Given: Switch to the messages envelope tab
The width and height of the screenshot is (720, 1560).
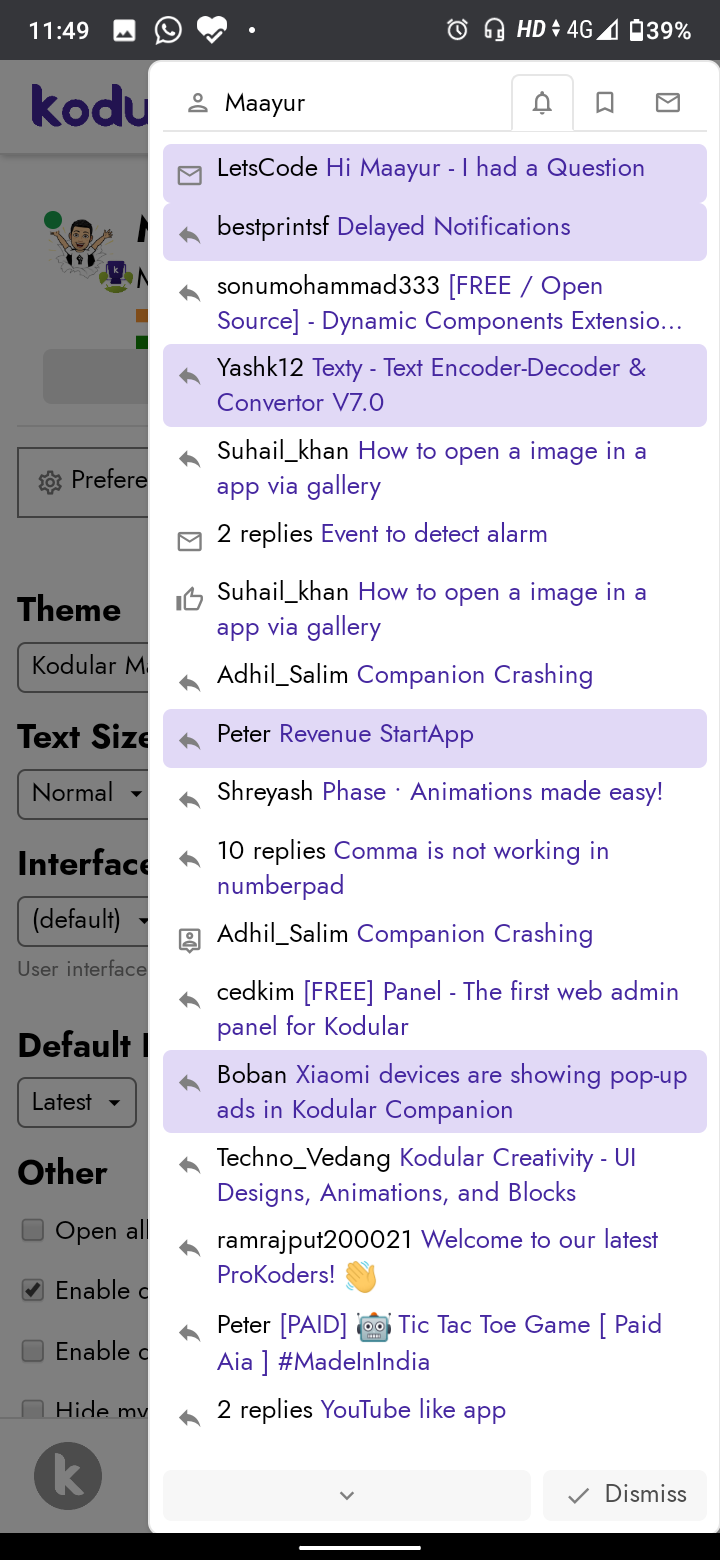Looking at the screenshot, I should pos(667,103).
